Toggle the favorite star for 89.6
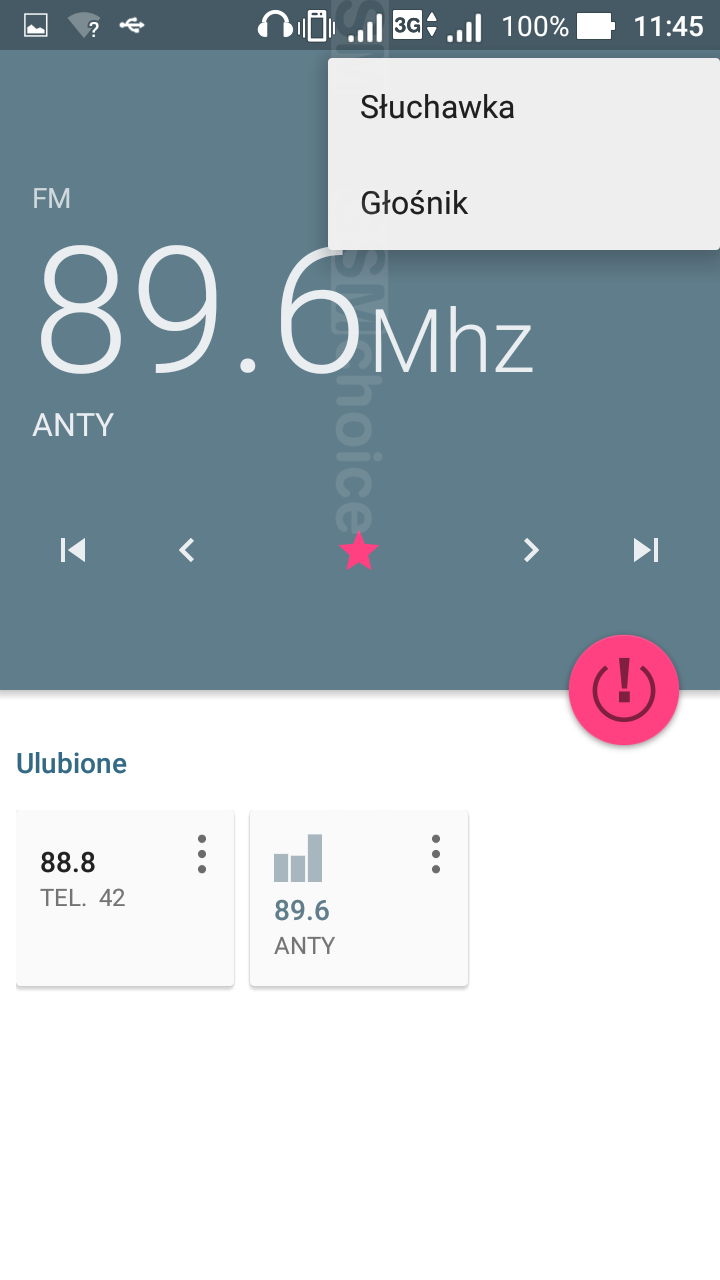Viewport: 720px width, 1280px height. 359,551
